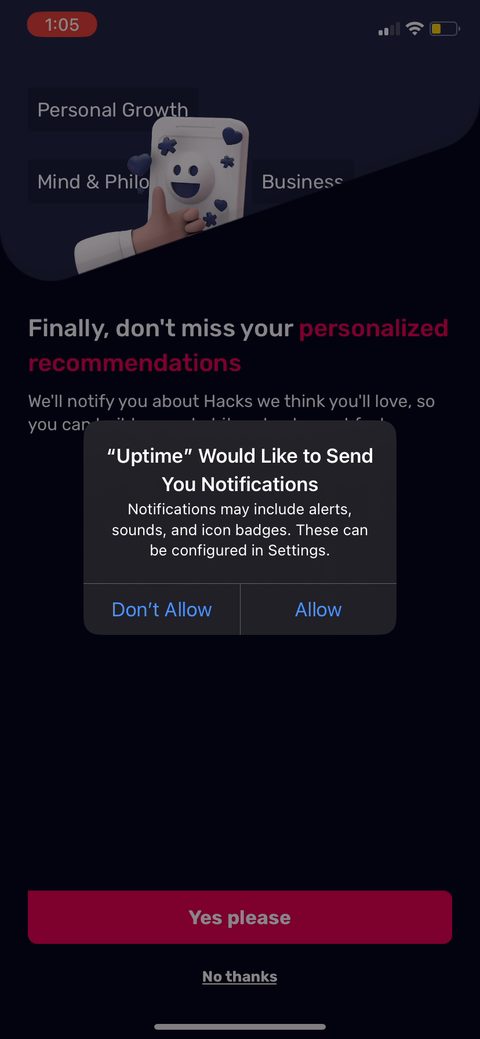Allow Uptime to send notifications

[318, 610]
